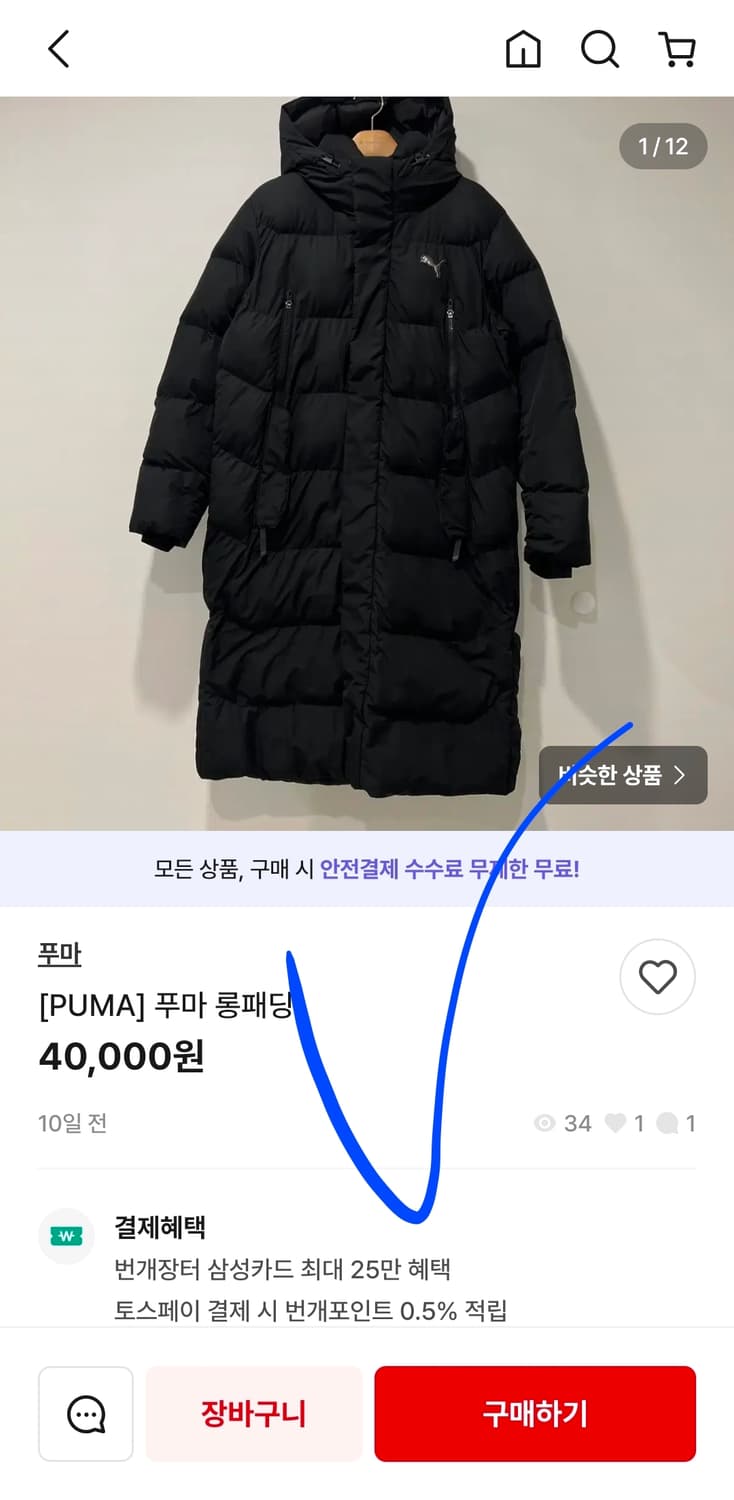Open the shopping cart icon top right
Viewport: 734px width, 1500px height.
pyautogui.click(x=678, y=48)
